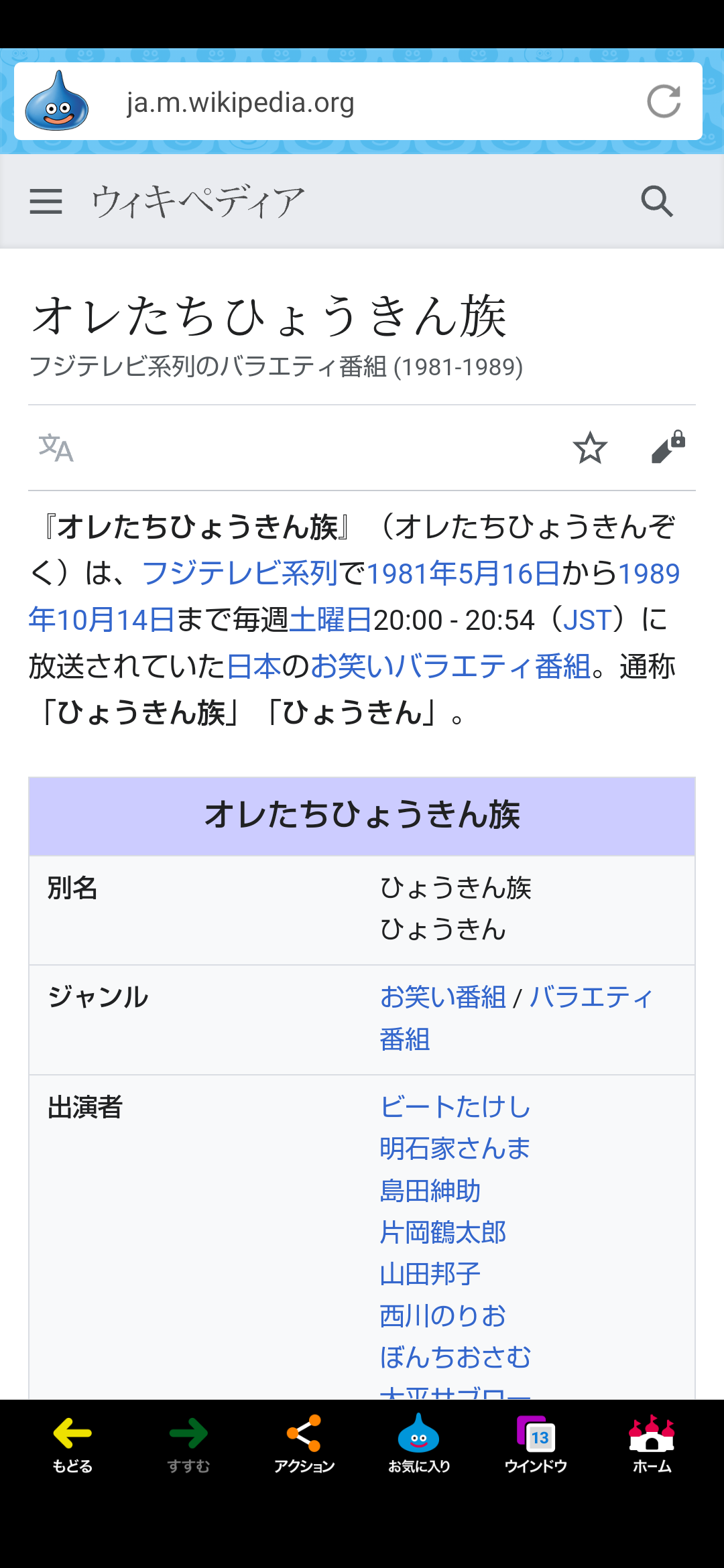Open ビートたけし performer link
Viewport: 724px width, 1568px height.
[455, 1107]
